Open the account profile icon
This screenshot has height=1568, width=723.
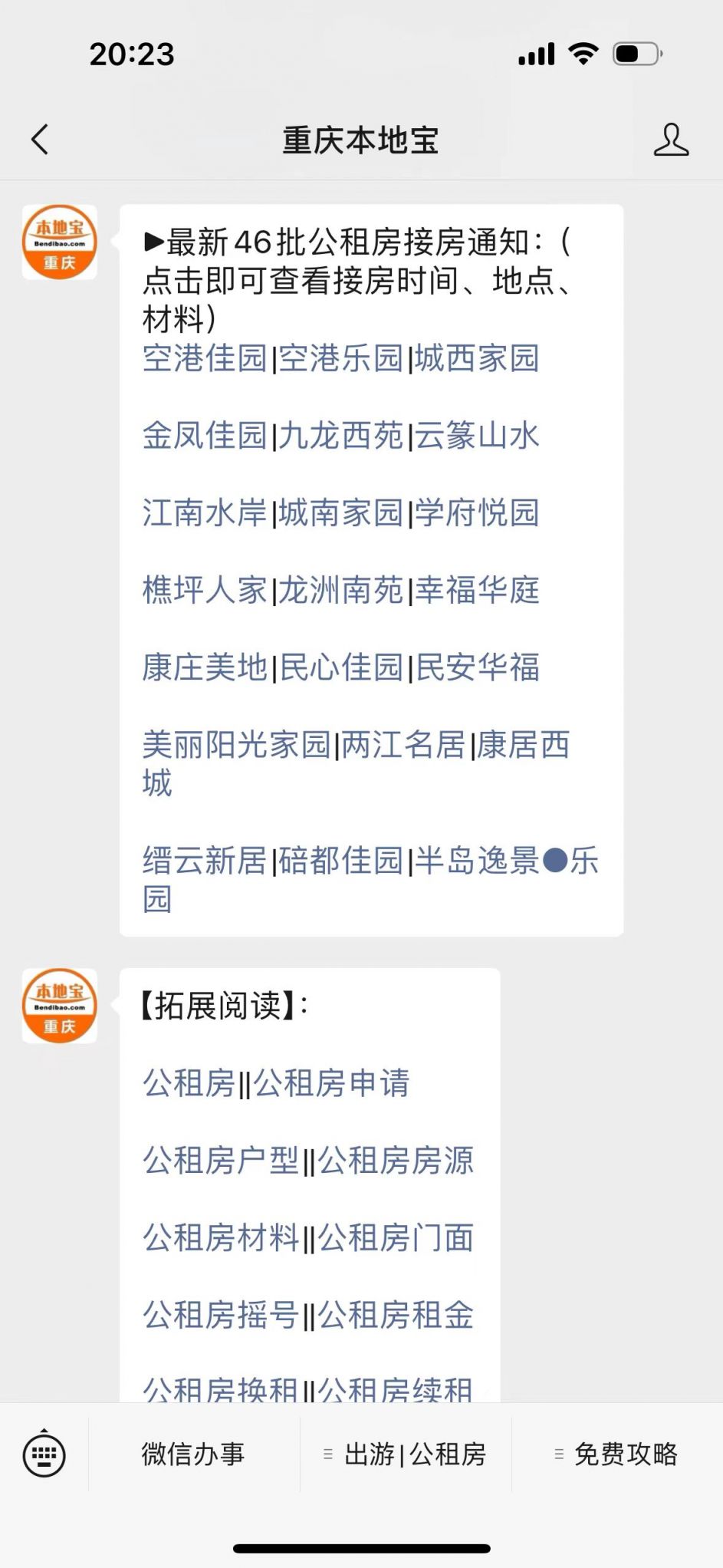[x=671, y=140]
